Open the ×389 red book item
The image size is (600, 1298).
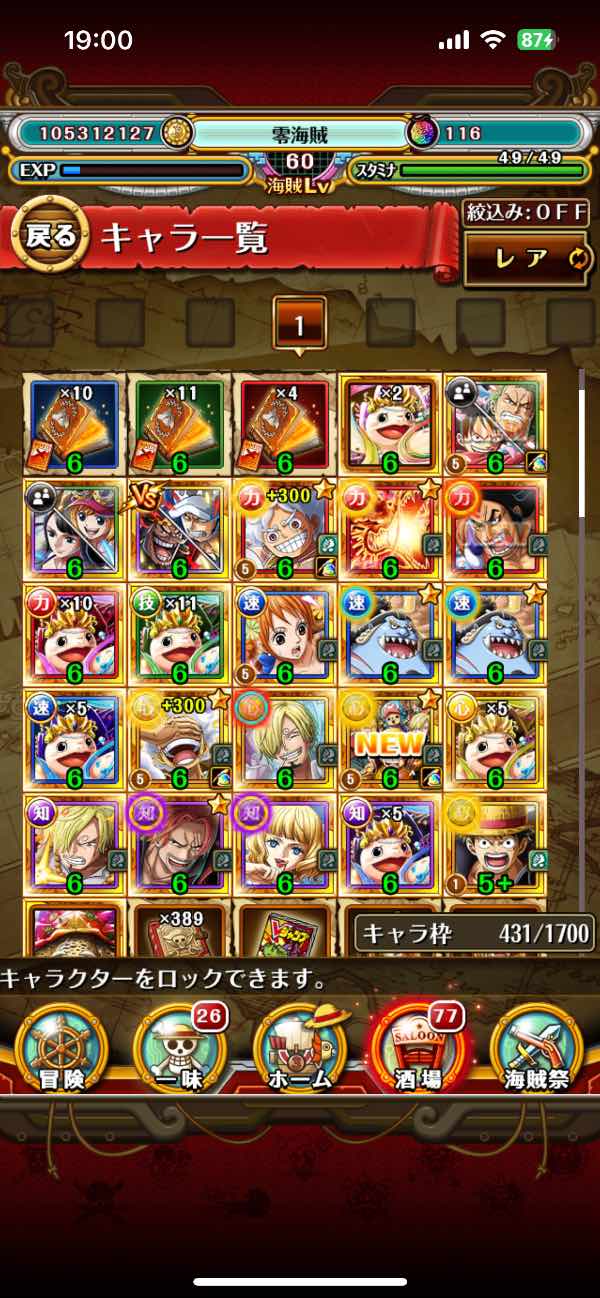[179, 925]
